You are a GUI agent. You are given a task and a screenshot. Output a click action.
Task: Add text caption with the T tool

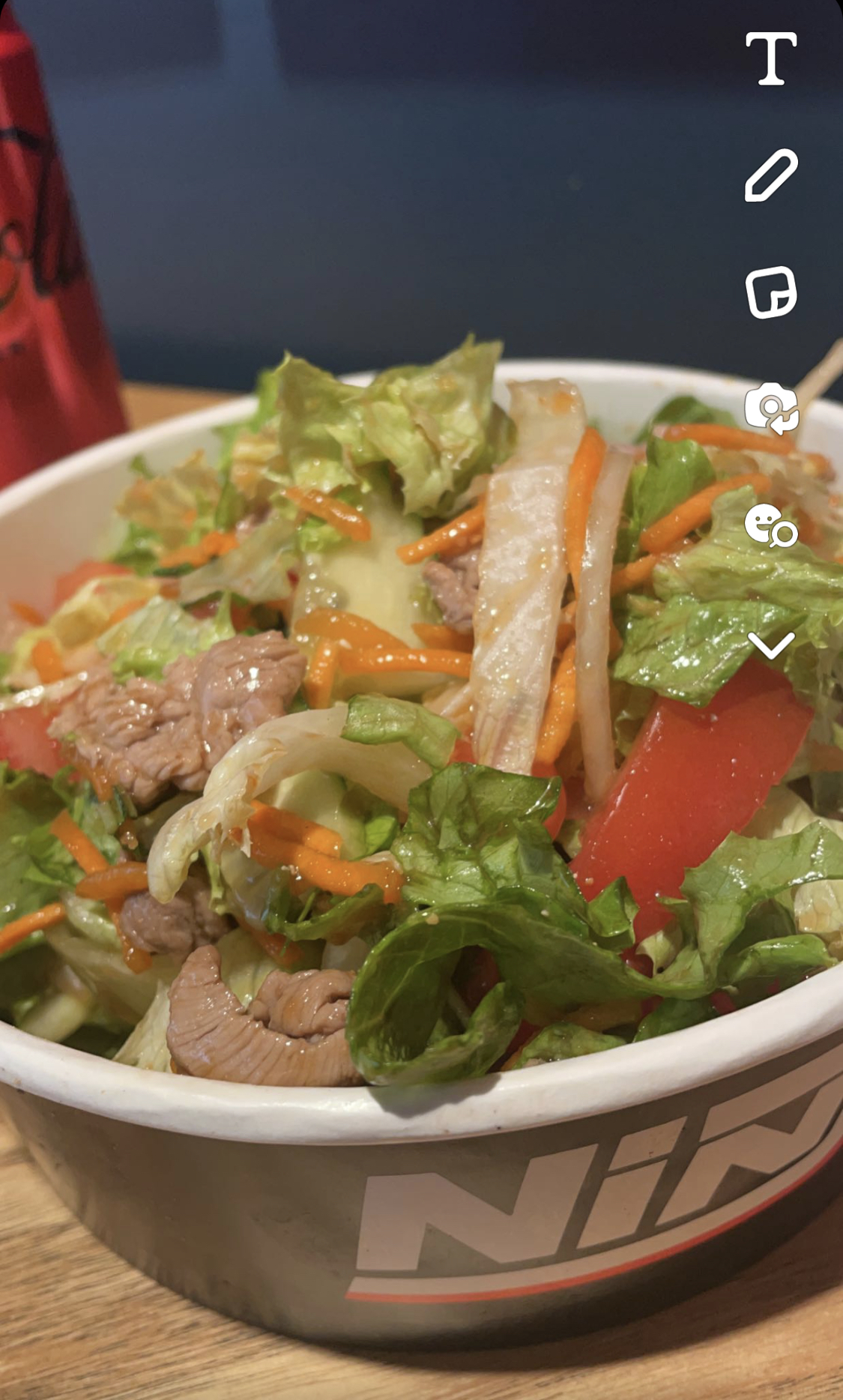click(x=770, y=58)
